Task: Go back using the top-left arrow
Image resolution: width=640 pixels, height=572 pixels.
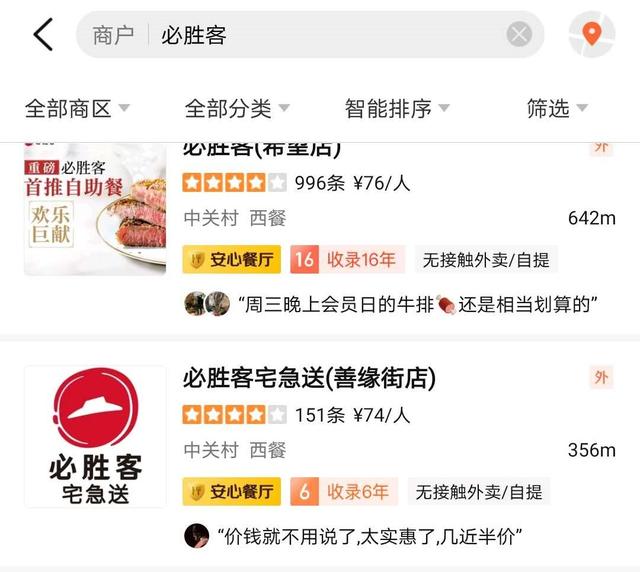Action: tap(43, 34)
